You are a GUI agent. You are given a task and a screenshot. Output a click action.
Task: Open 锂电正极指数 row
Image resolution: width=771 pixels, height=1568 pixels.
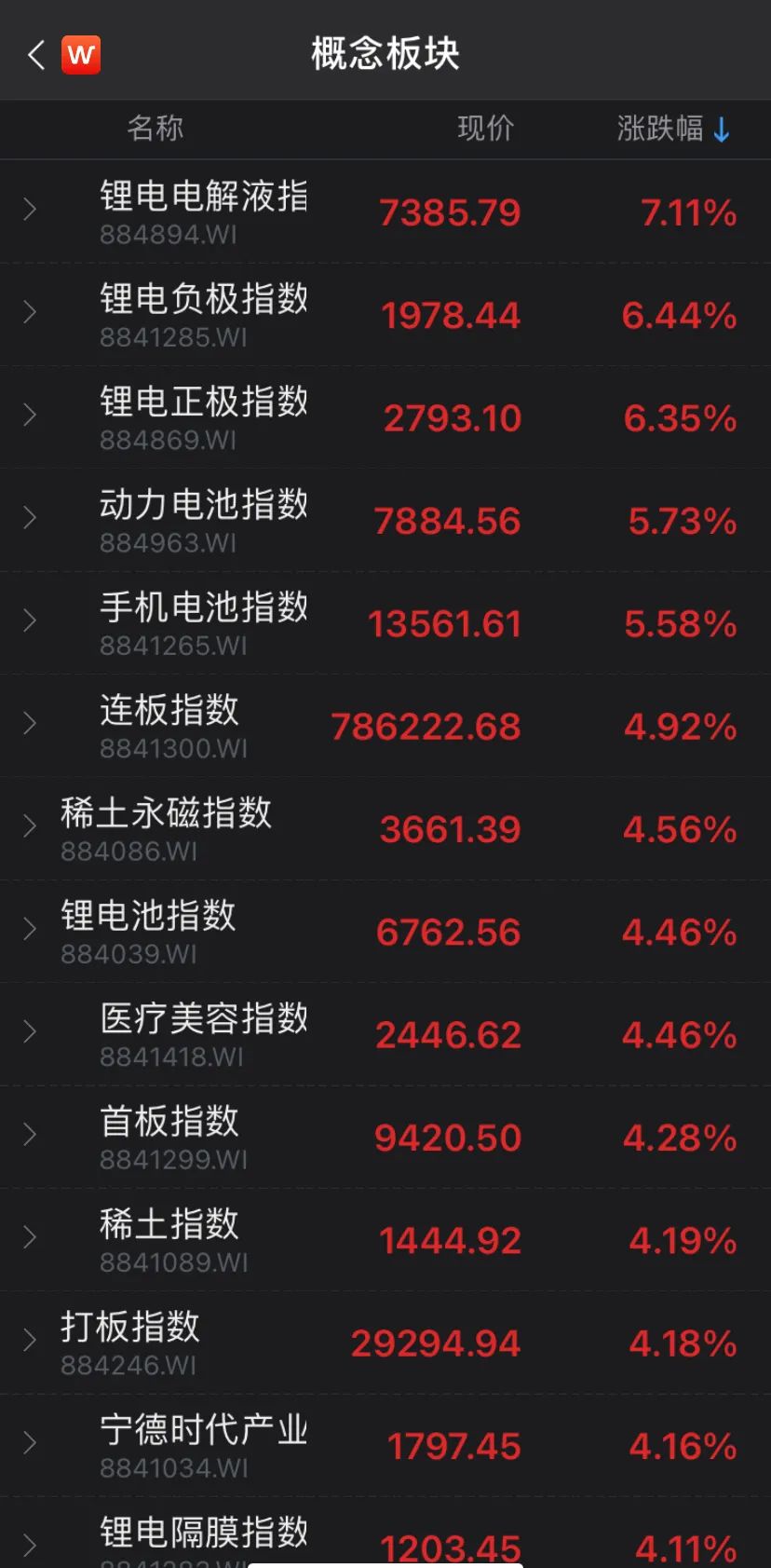coord(385,417)
